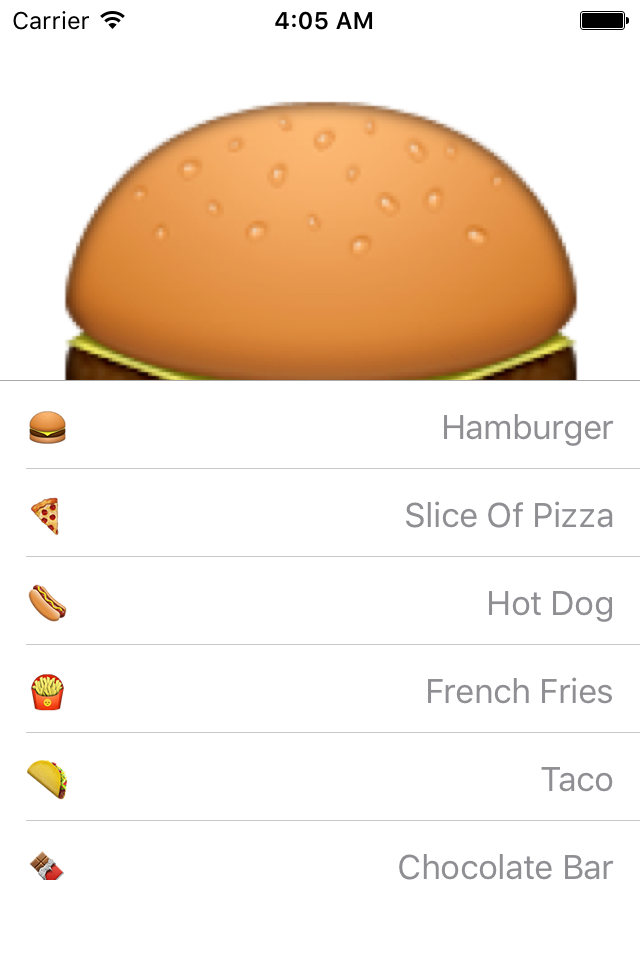Select the Hamburger row
The height and width of the screenshot is (960, 640).
[x=320, y=427]
